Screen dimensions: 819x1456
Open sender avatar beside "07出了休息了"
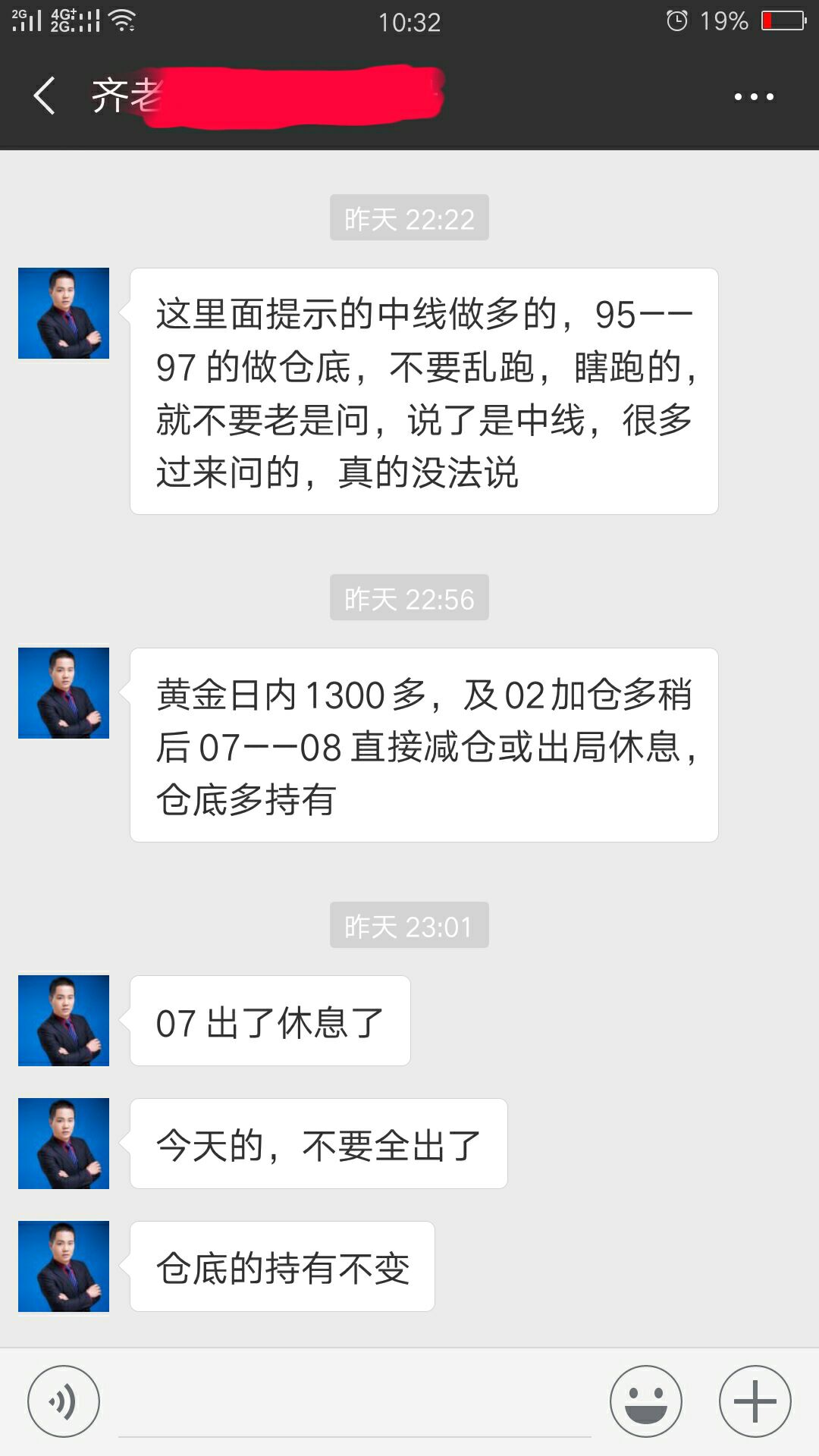[64, 1021]
